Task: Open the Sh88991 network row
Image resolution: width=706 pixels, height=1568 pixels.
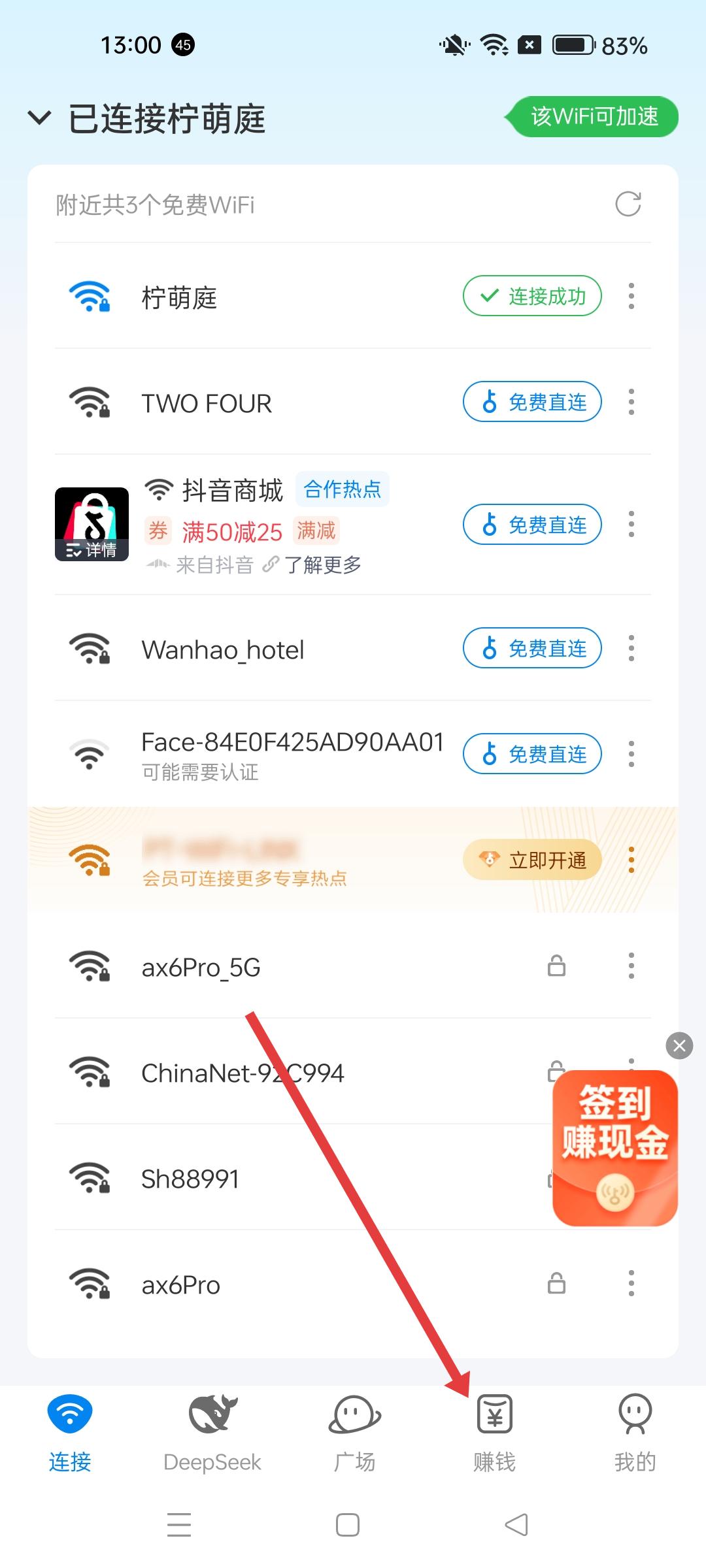Action: click(x=190, y=1179)
